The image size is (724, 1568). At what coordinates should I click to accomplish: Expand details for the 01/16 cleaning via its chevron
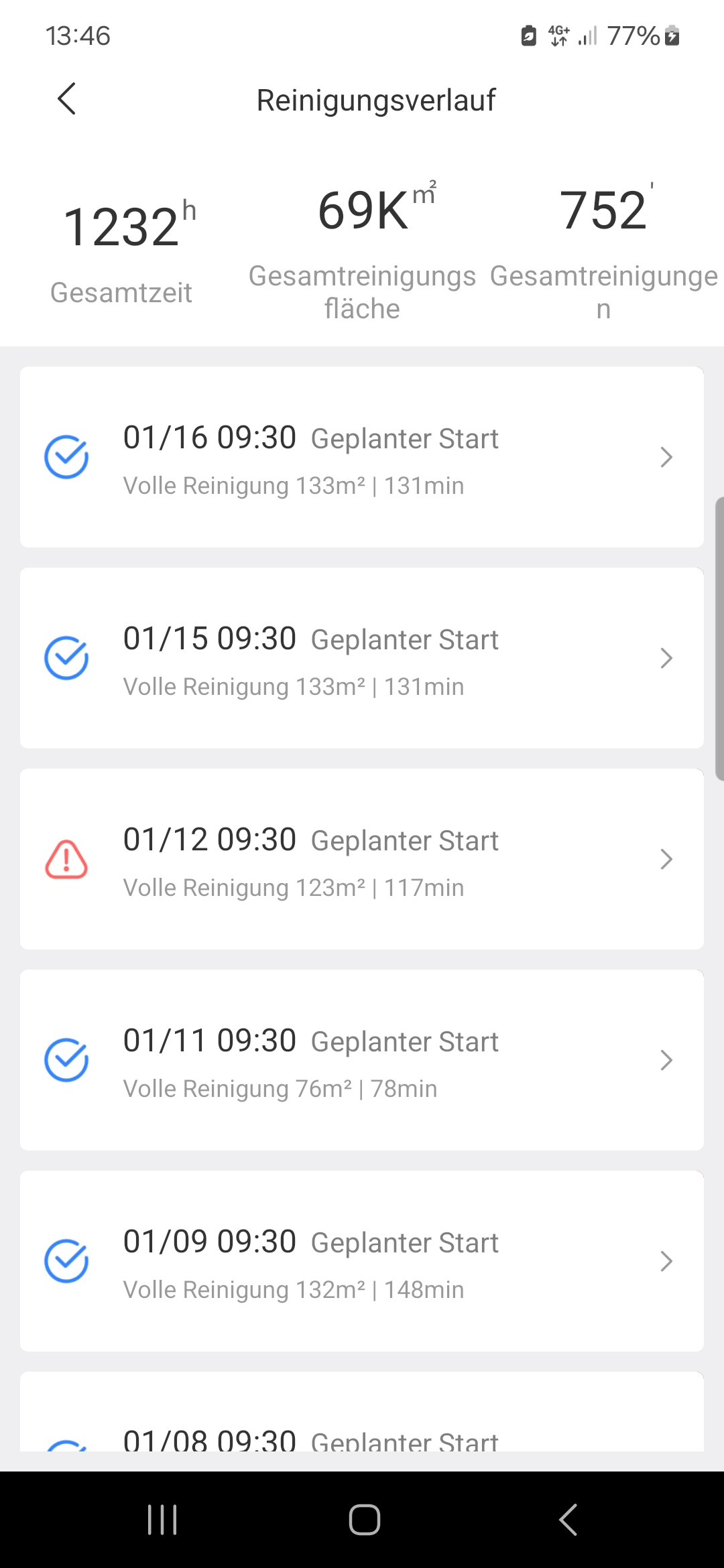666,456
